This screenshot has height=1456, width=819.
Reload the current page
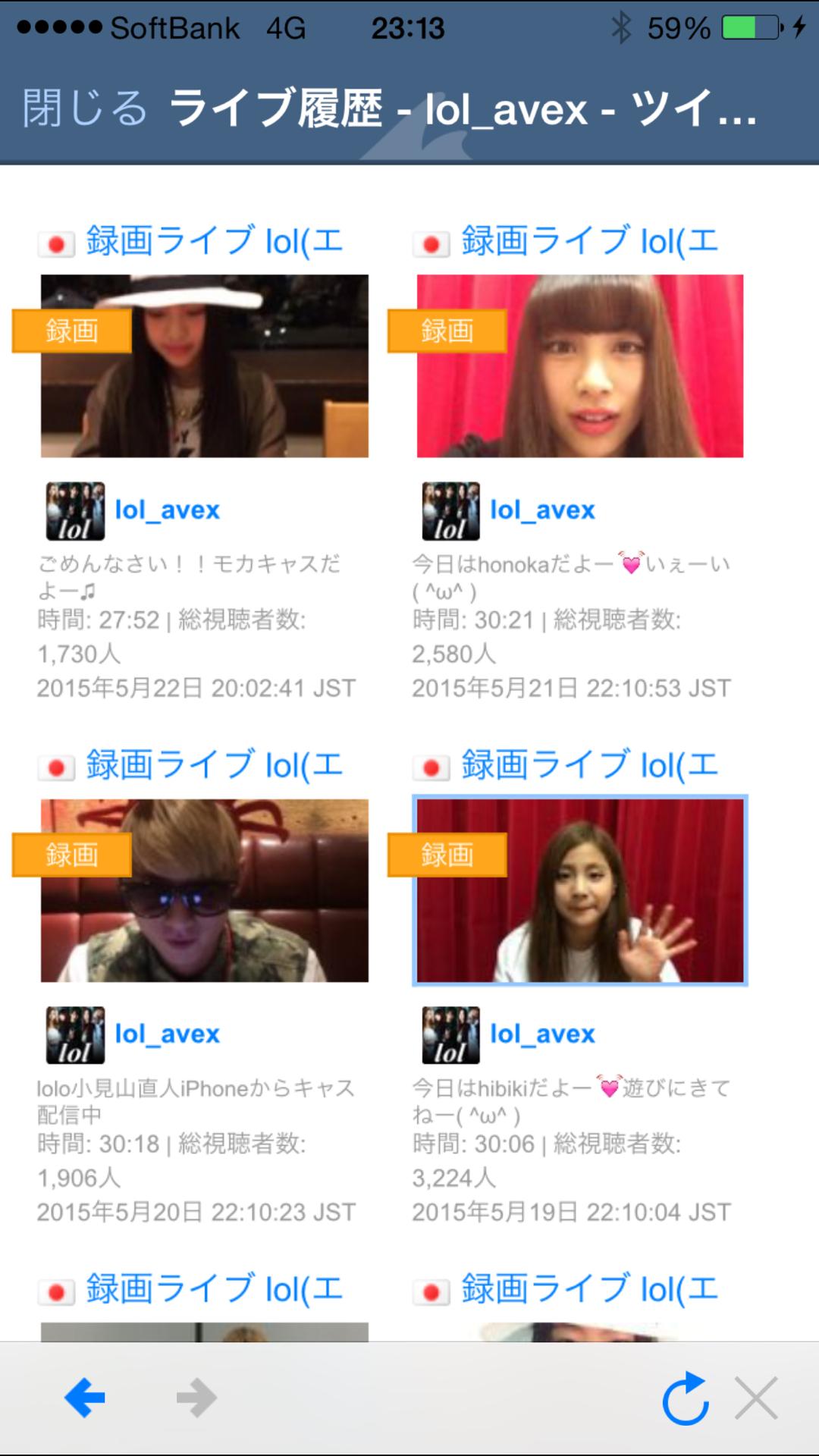click(x=686, y=1397)
